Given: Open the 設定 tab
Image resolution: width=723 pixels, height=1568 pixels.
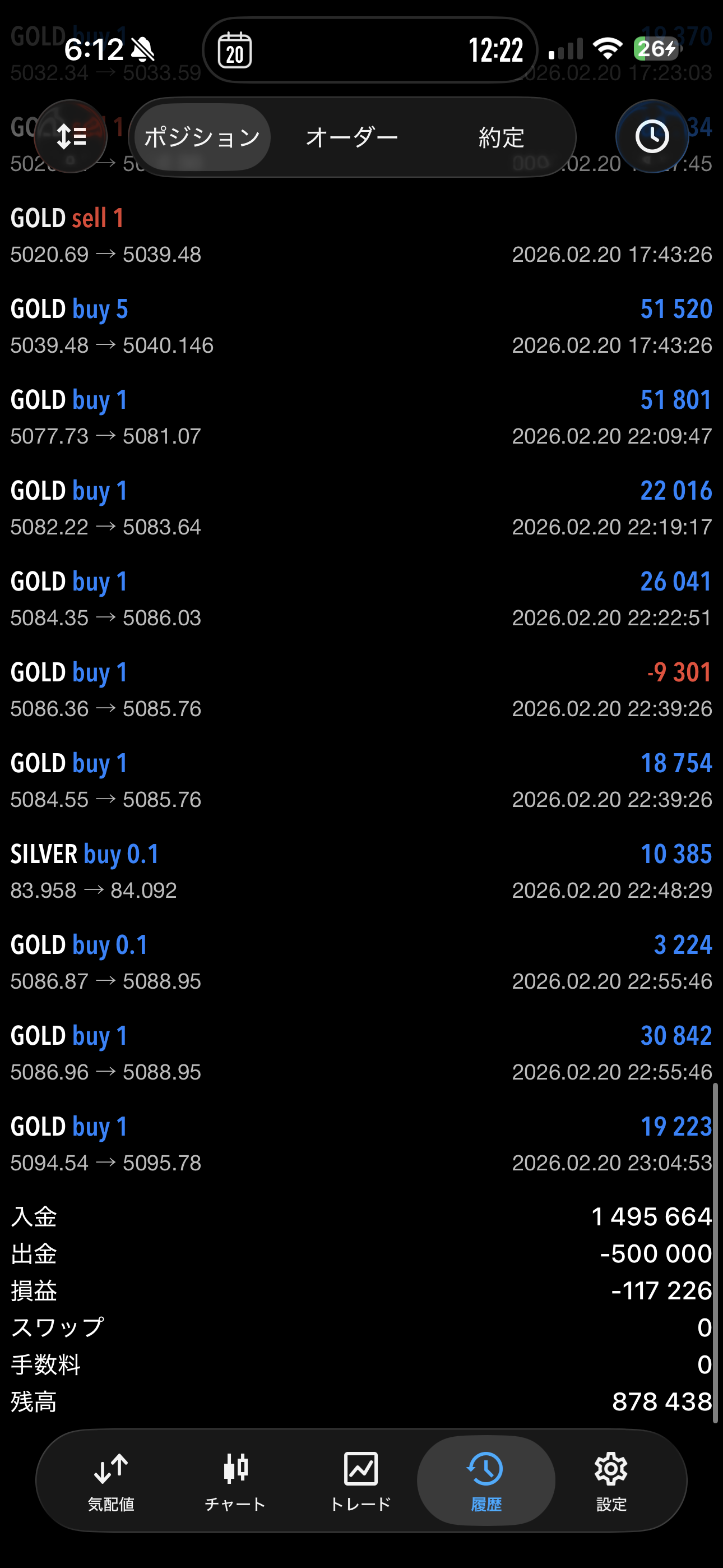Looking at the screenshot, I should [x=611, y=1481].
